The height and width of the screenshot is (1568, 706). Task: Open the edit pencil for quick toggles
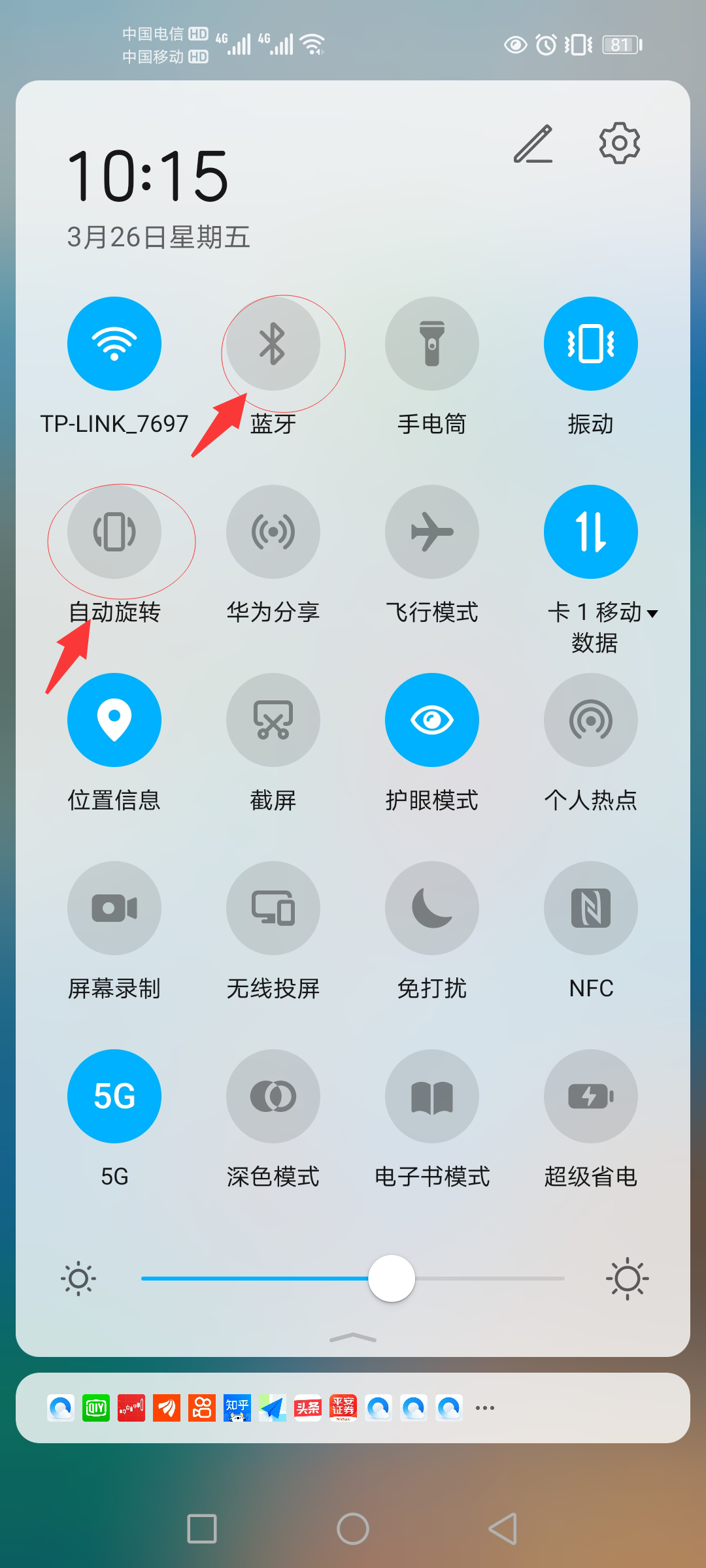pos(533,144)
